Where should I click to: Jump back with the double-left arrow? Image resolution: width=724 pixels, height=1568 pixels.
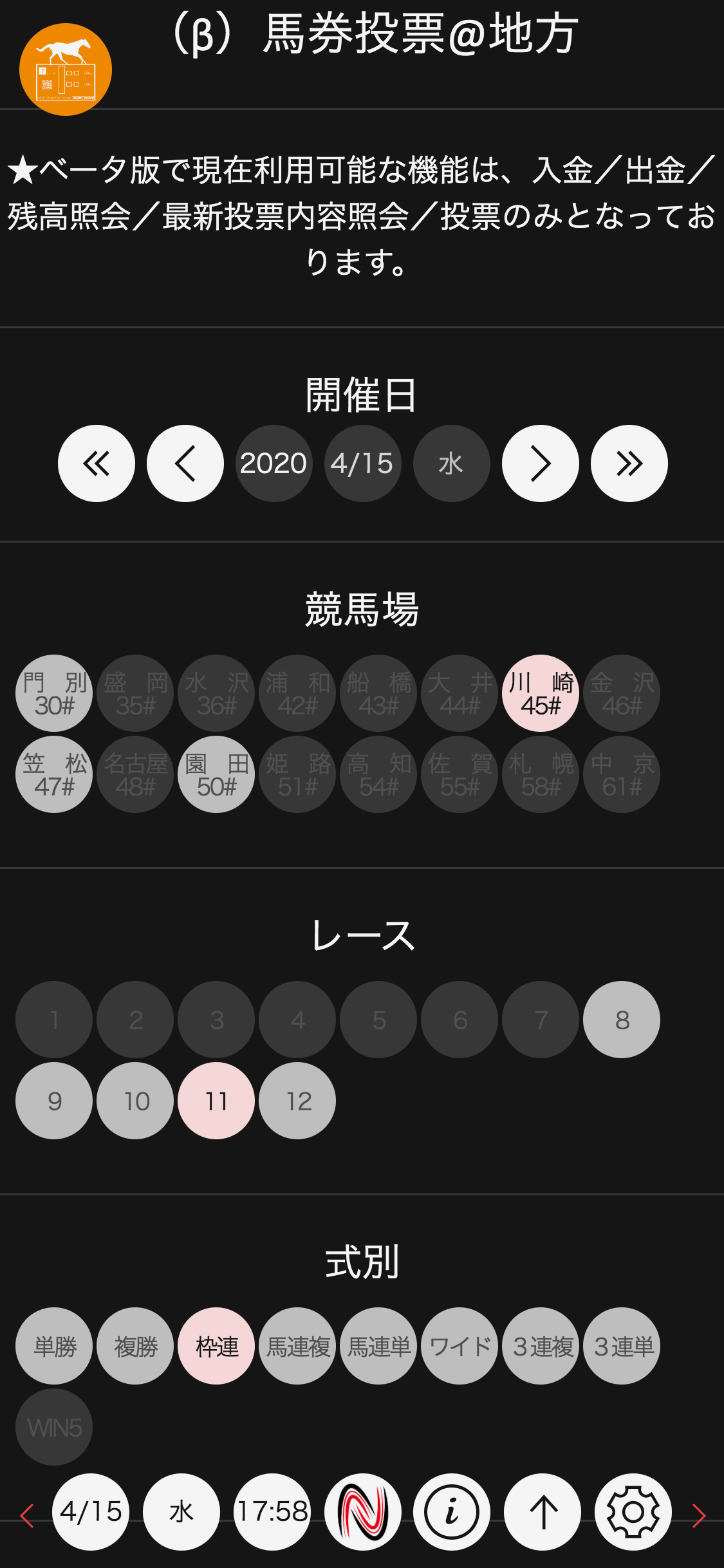97,463
